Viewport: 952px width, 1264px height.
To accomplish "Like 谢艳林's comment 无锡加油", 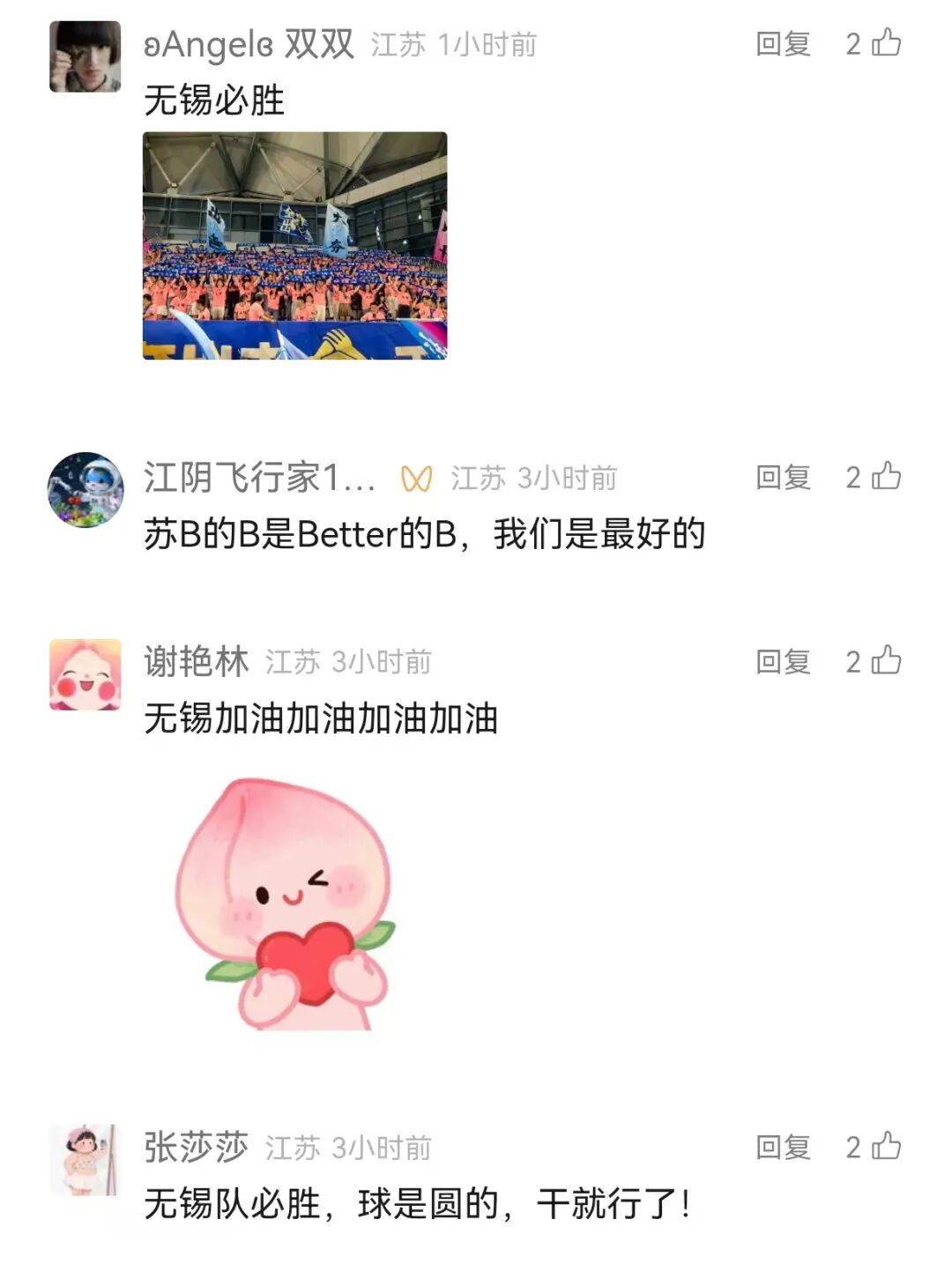I will pos(885,661).
